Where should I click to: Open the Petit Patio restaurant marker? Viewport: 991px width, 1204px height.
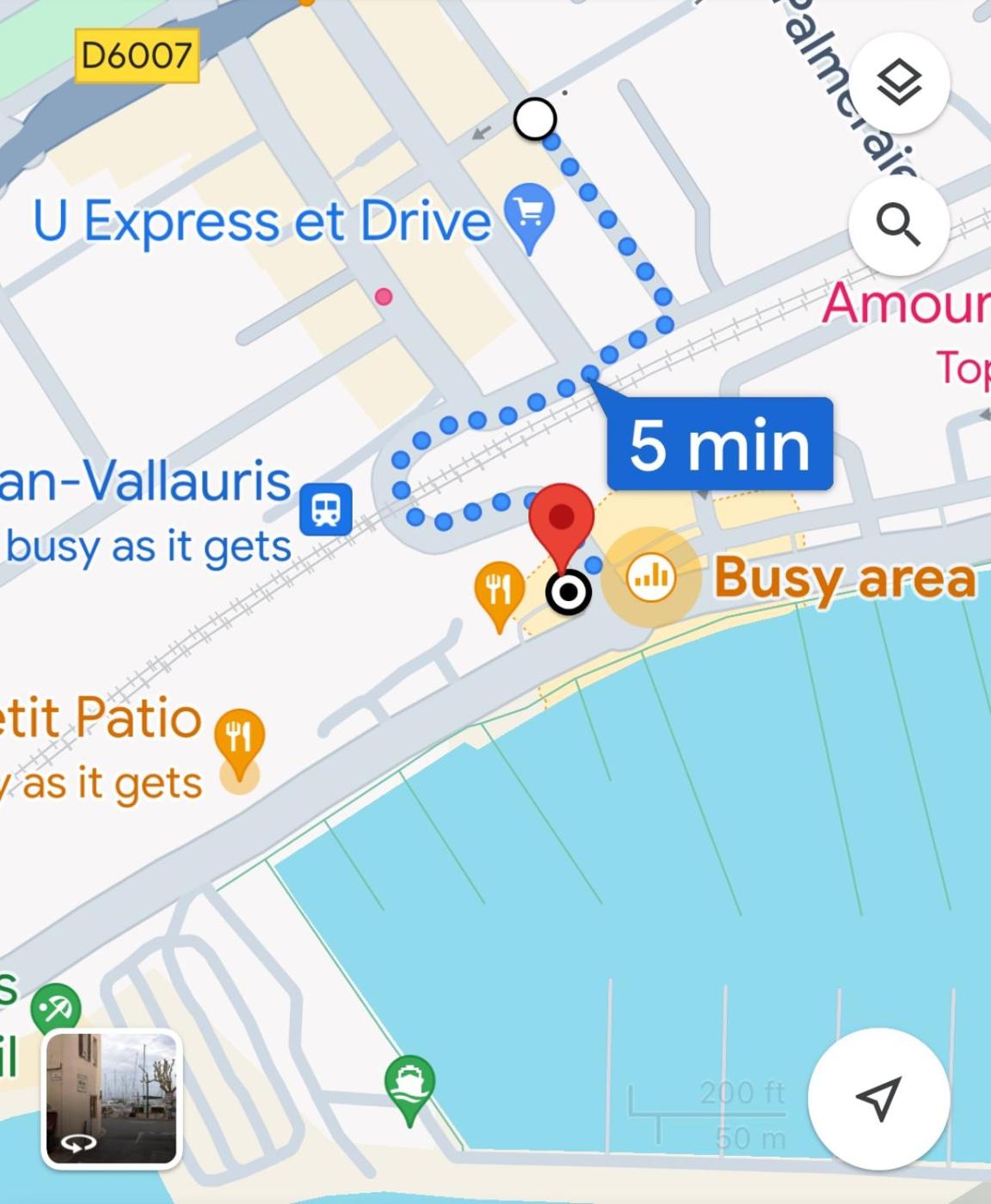coord(239,737)
